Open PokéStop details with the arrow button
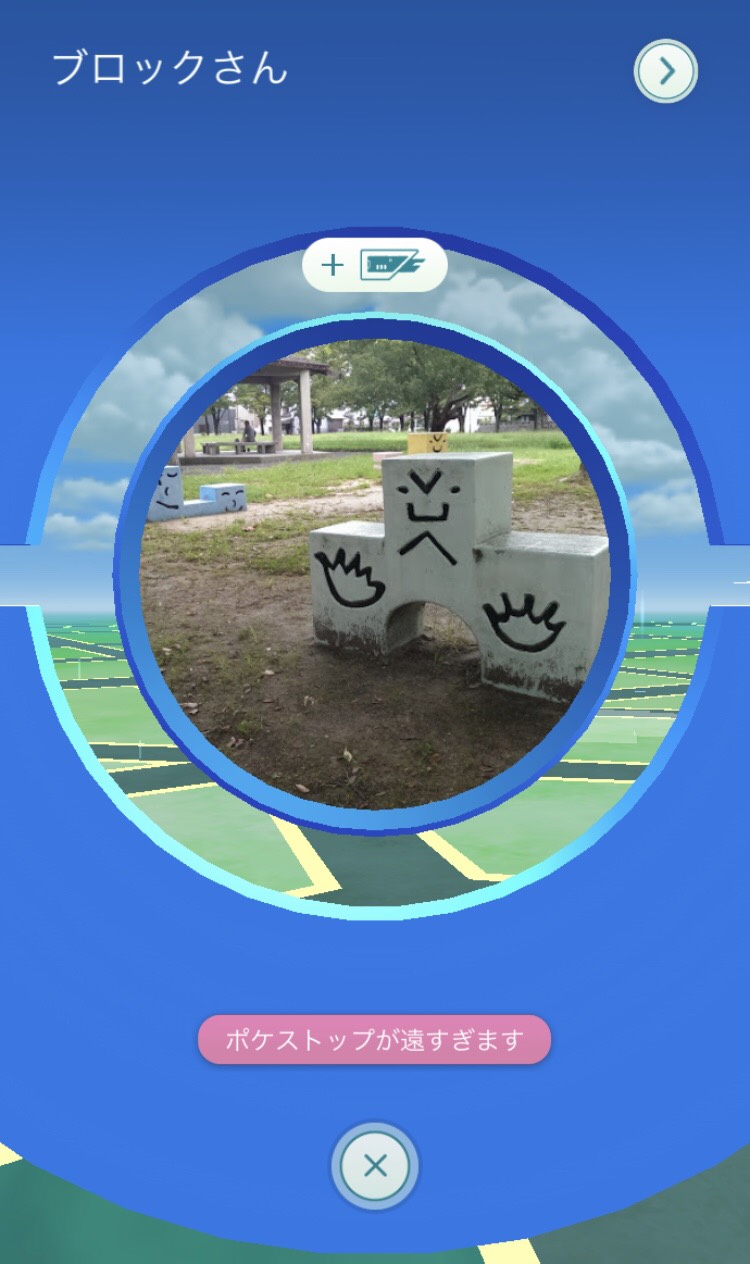The height and width of the screenshot is (1264, 750). (x=666, y=71)
